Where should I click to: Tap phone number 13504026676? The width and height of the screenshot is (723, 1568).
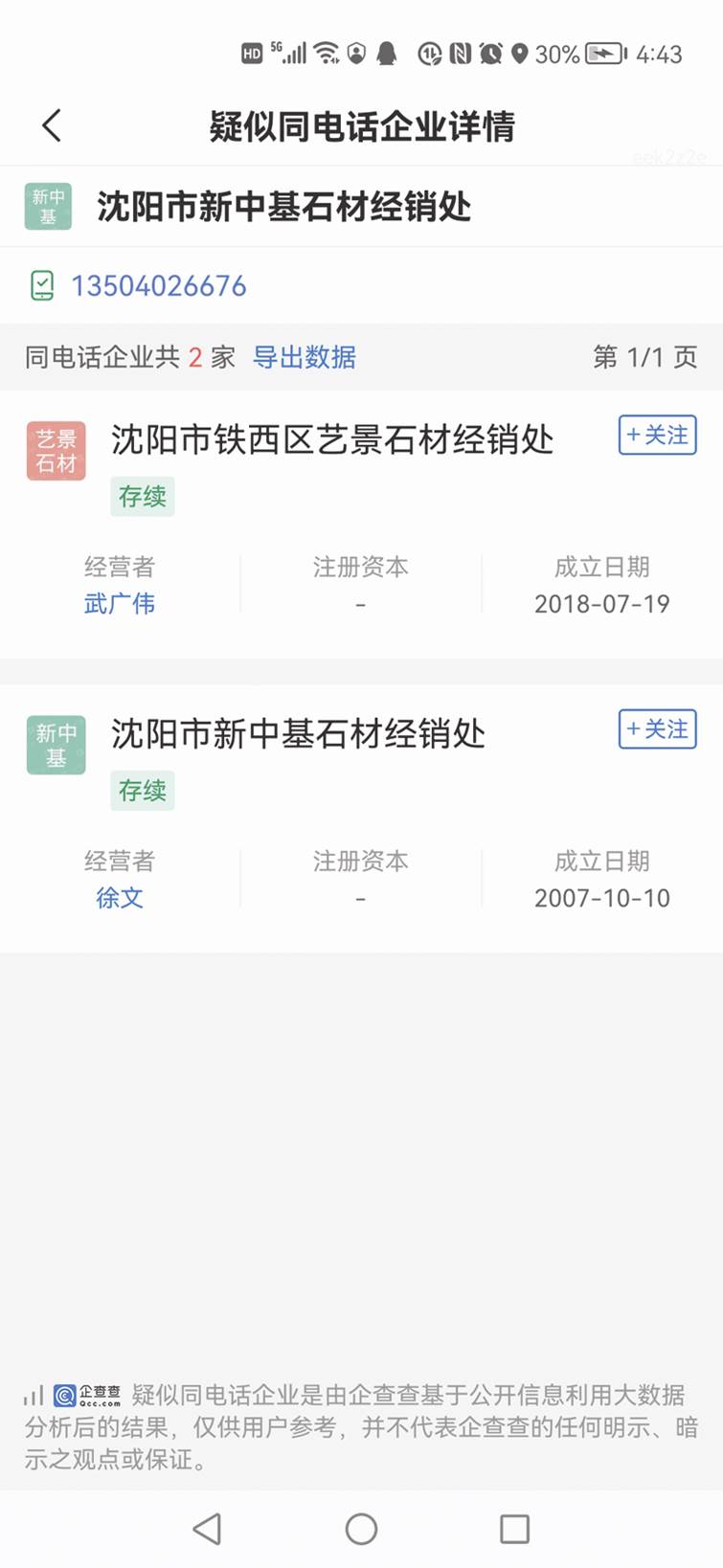pos(158,286)
